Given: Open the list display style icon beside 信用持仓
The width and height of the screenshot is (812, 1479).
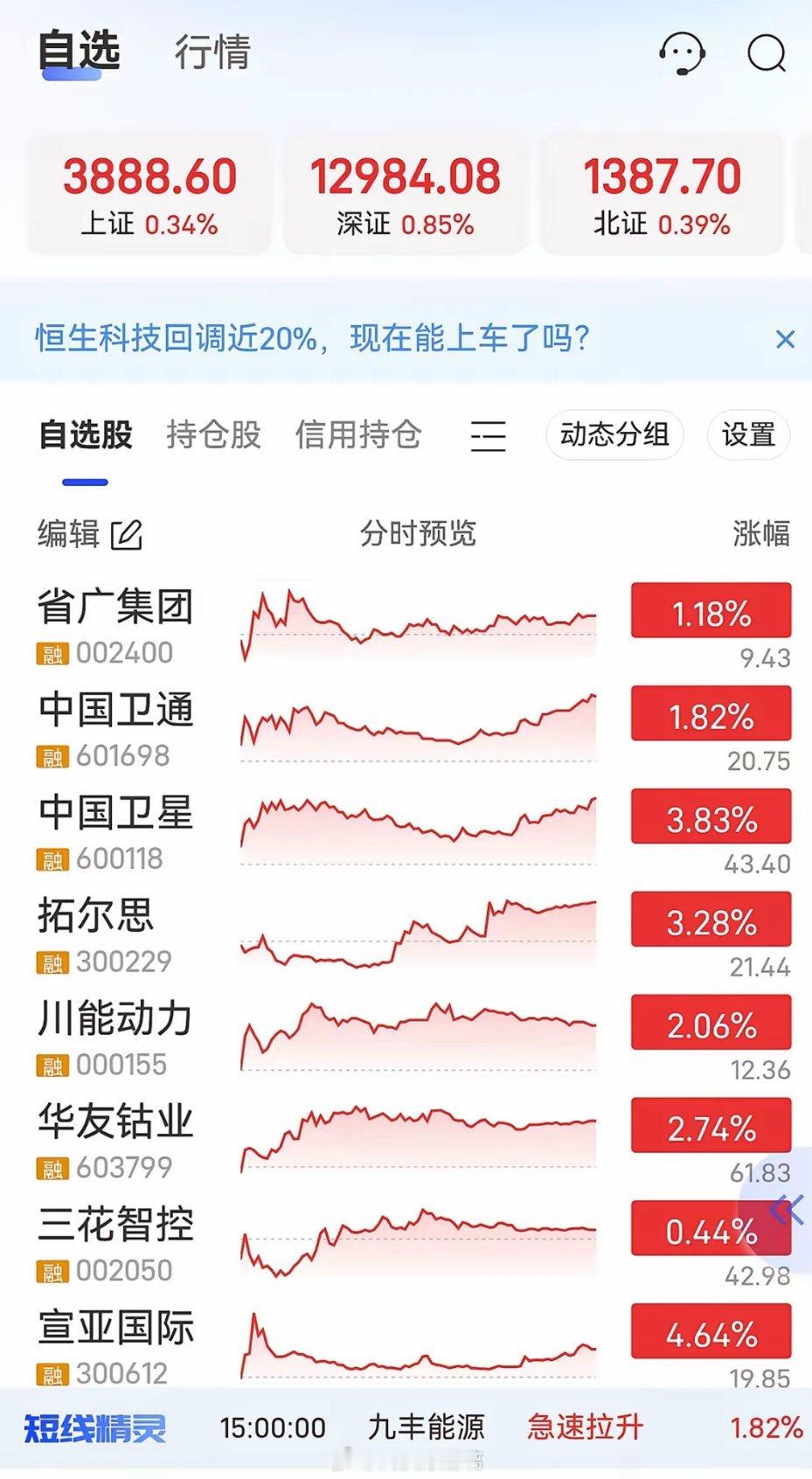Looking at the screenshot, I should point(489,435).
